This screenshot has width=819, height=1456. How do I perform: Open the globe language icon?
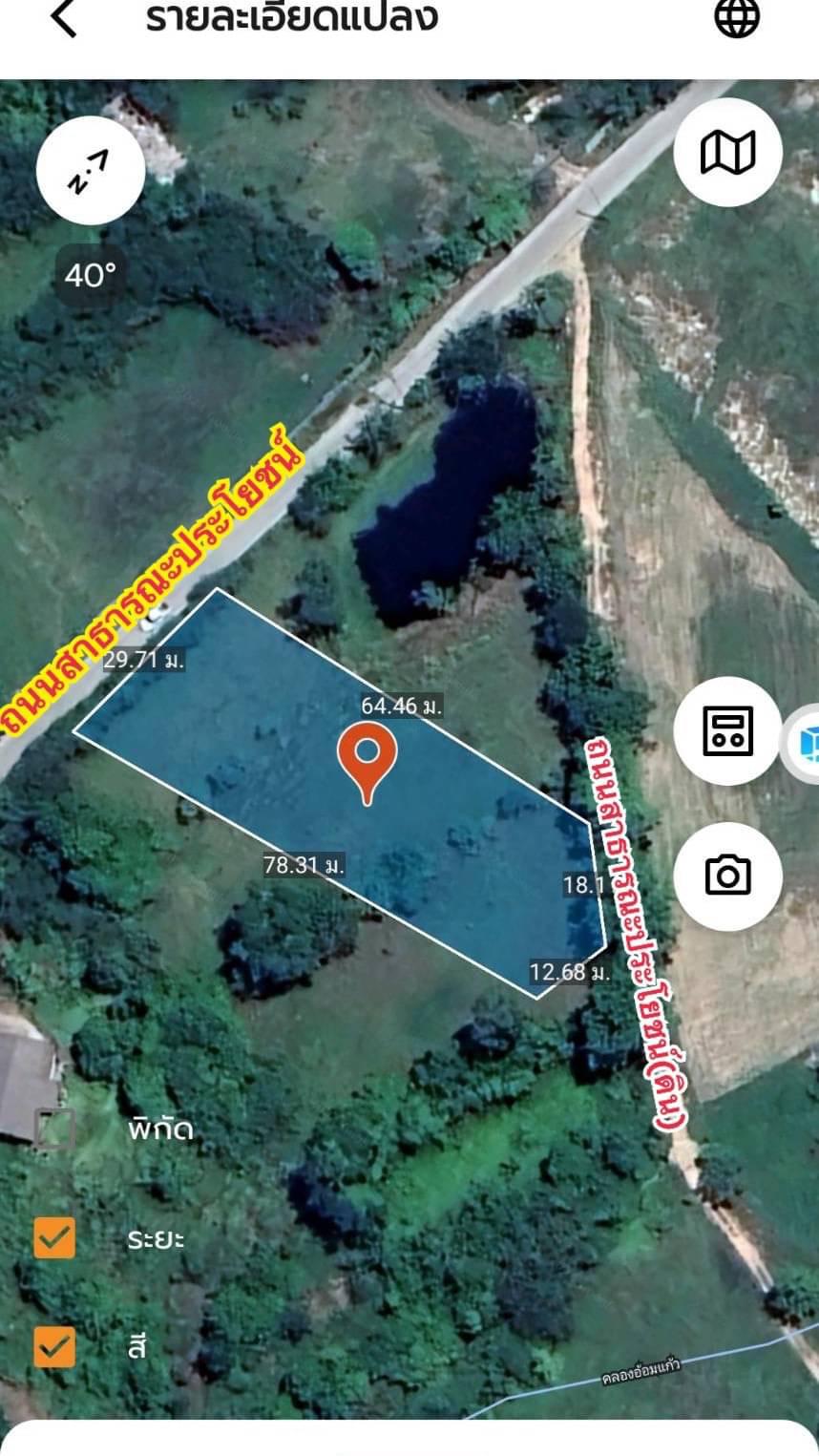click(737, 16)
